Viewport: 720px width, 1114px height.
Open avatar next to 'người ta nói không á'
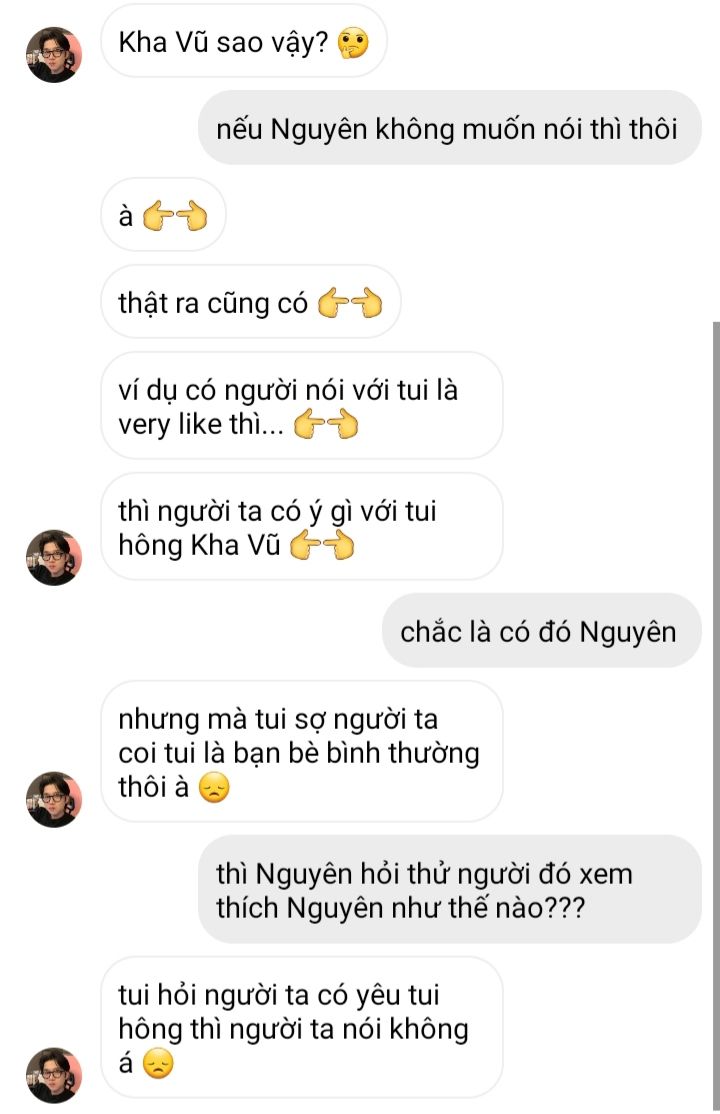(53, 1076)
